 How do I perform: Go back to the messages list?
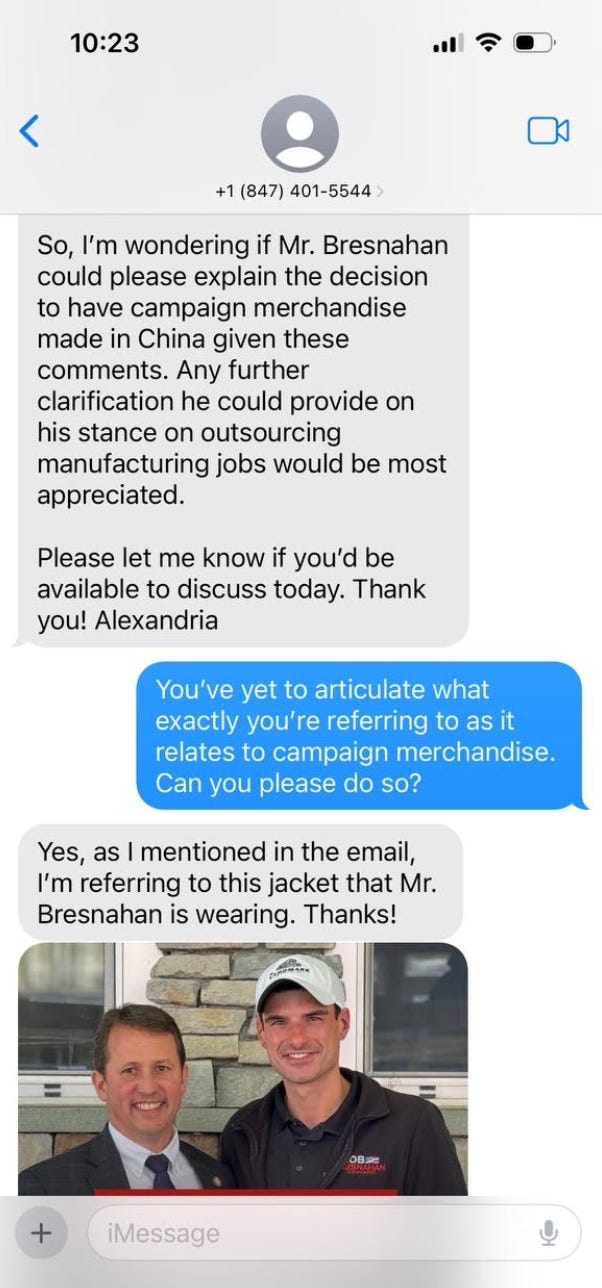30,131
